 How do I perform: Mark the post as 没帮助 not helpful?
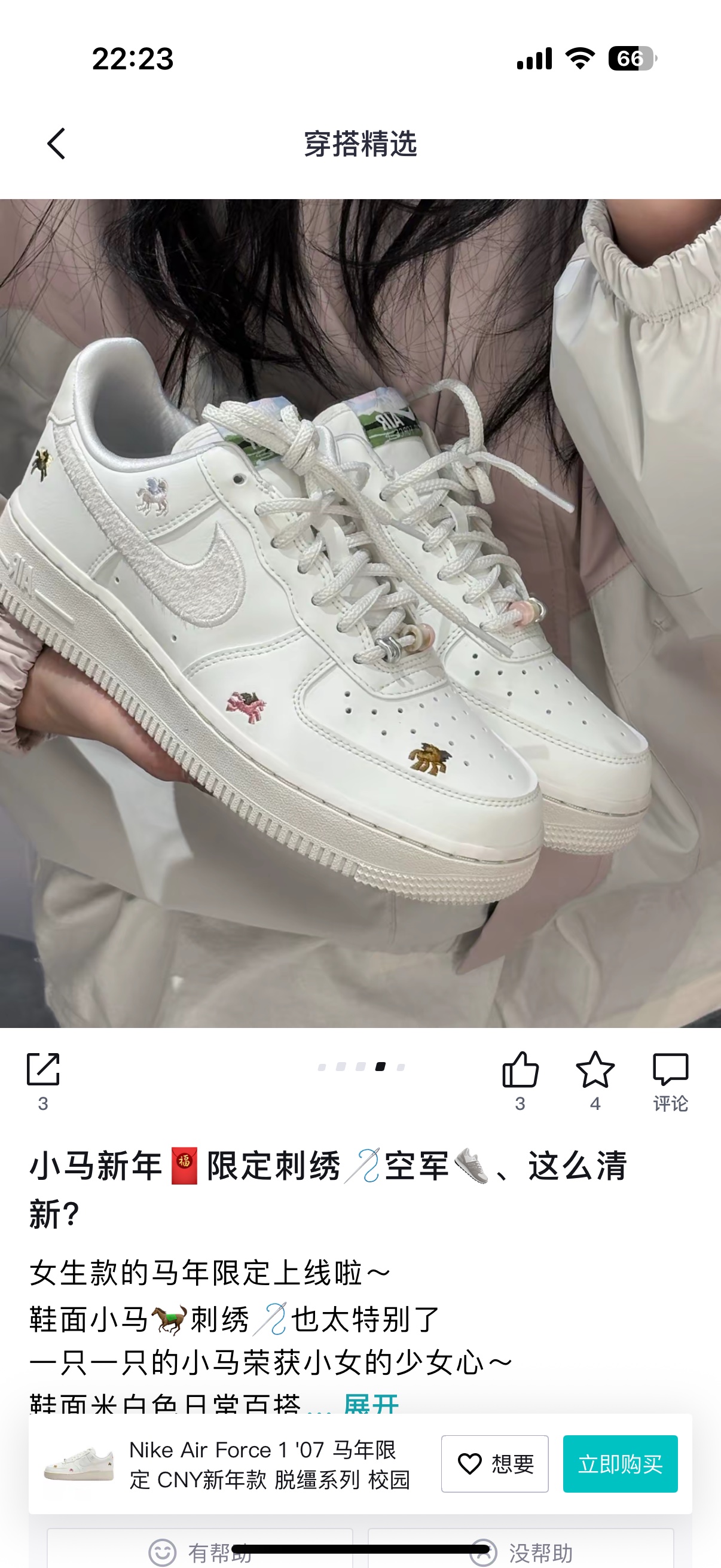pyautogui.click(x=521, y=1551)
